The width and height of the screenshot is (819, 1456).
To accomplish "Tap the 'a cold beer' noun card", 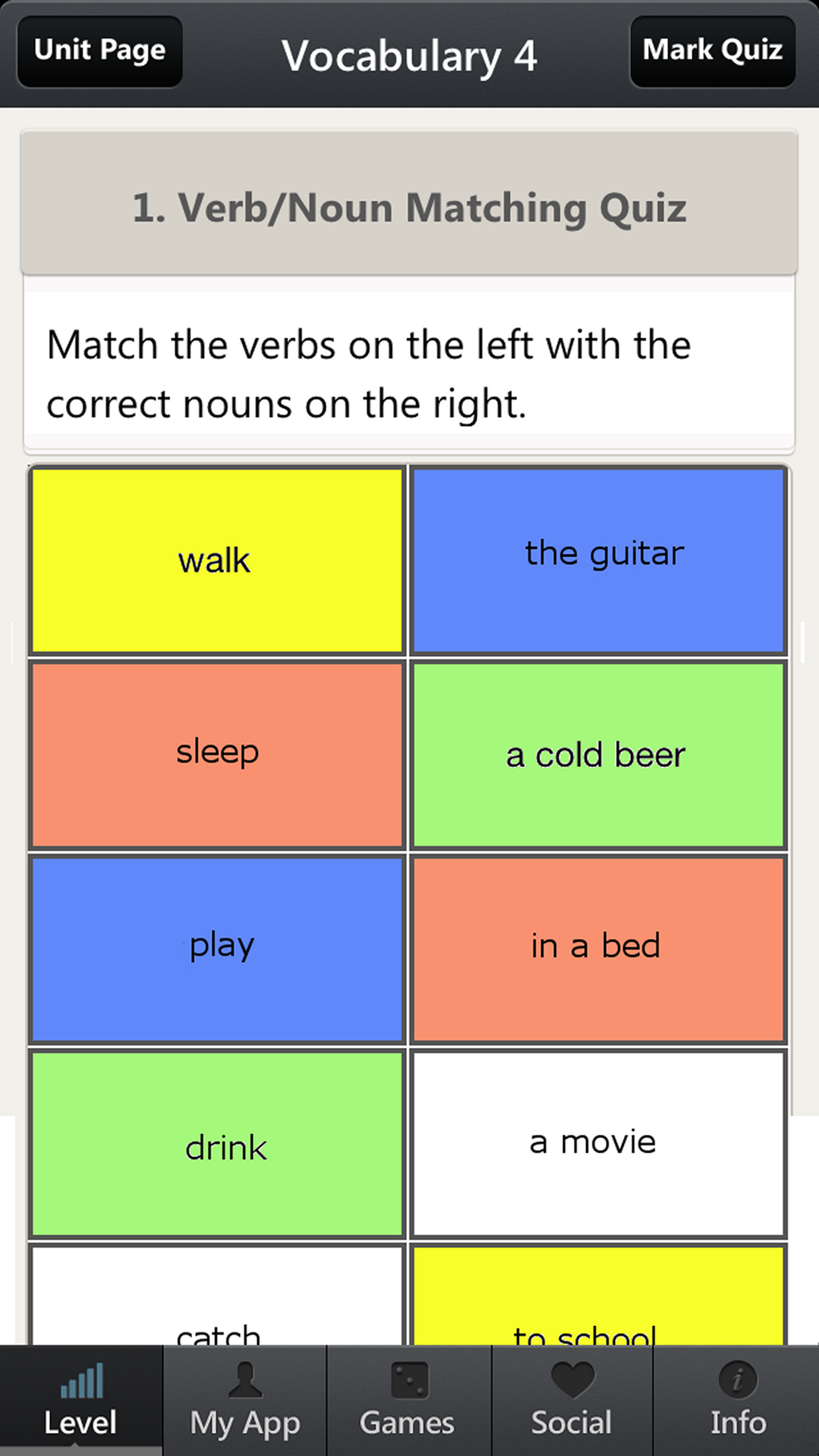I will (597, 755).
